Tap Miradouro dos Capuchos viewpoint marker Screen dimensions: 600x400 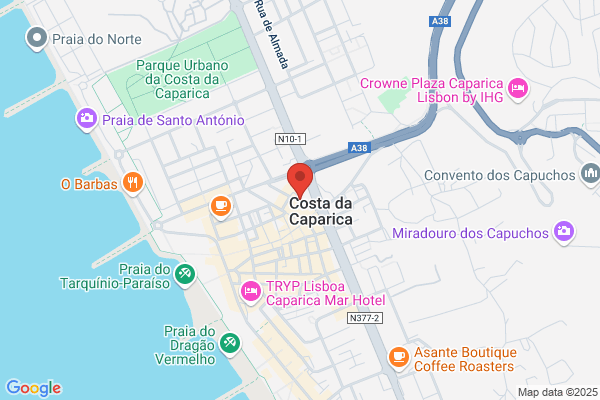(x=564, y=232)
